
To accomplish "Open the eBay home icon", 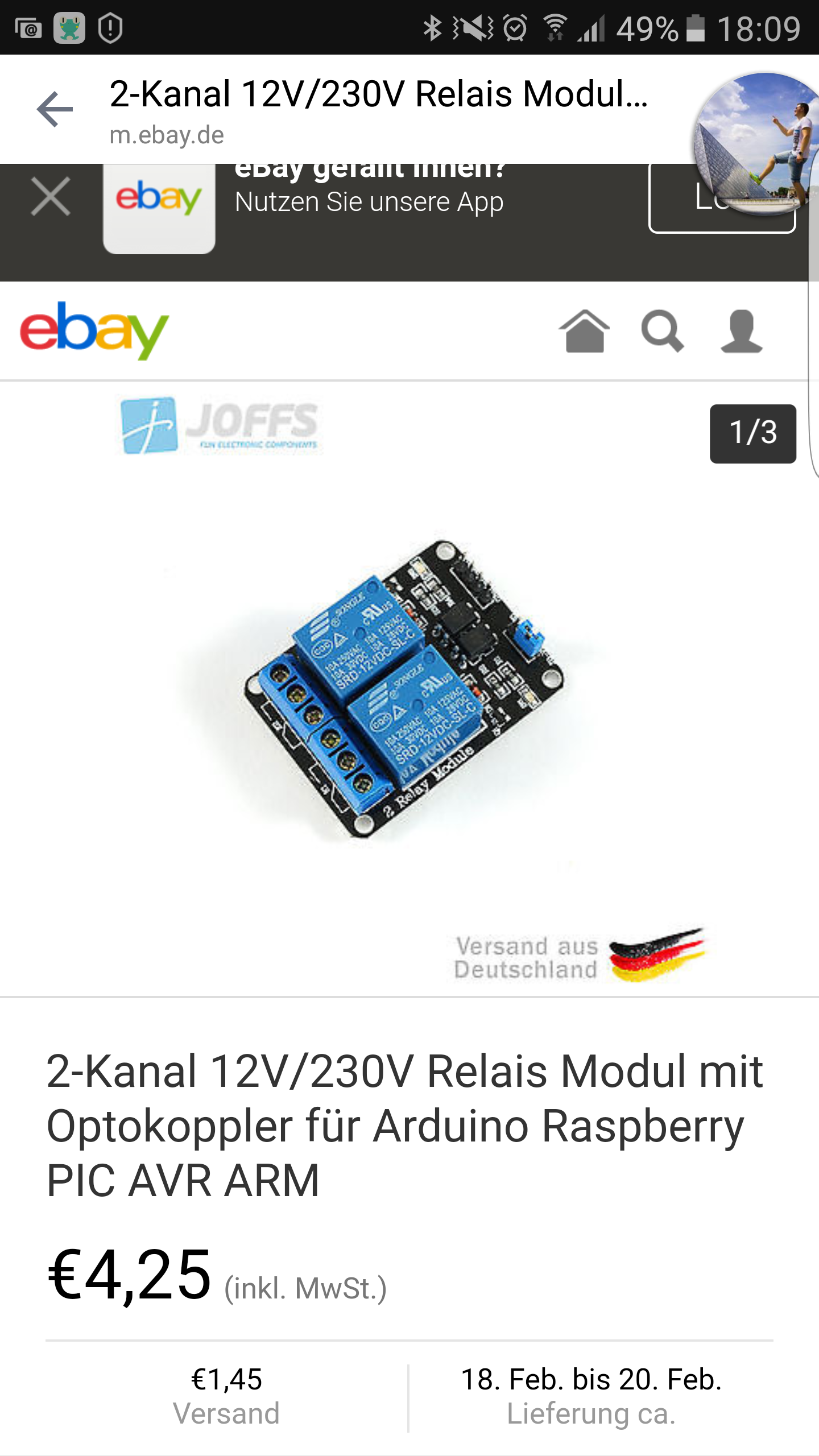I will [584, 330].
